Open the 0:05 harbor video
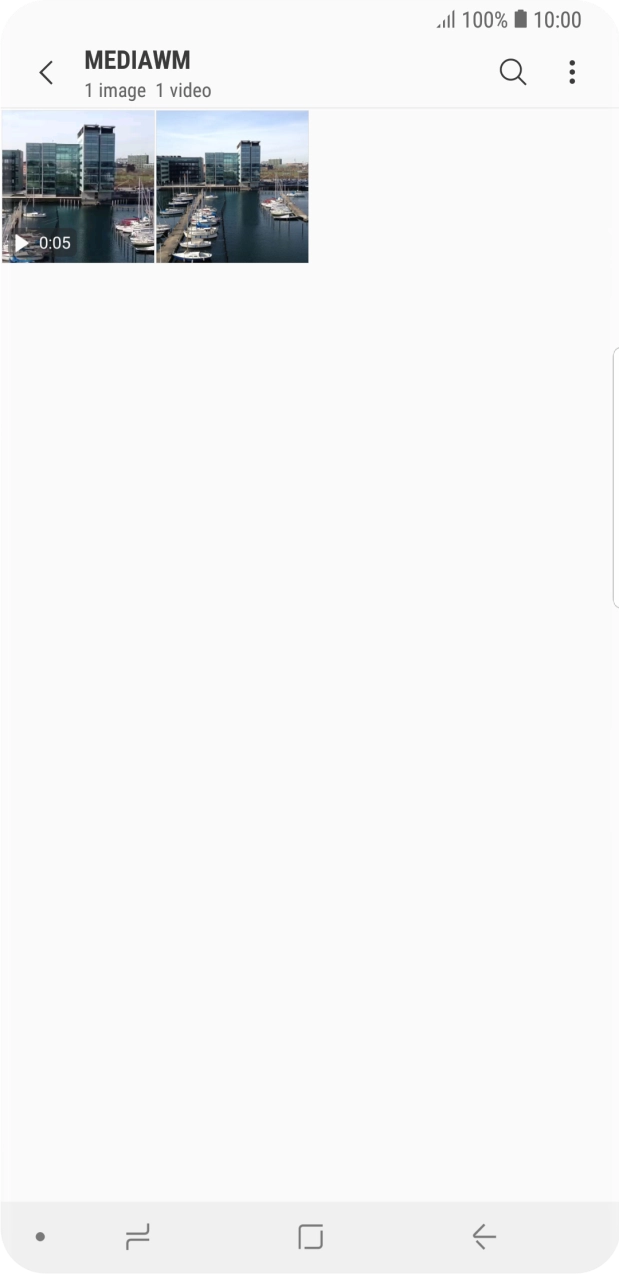 click(78, 186)
